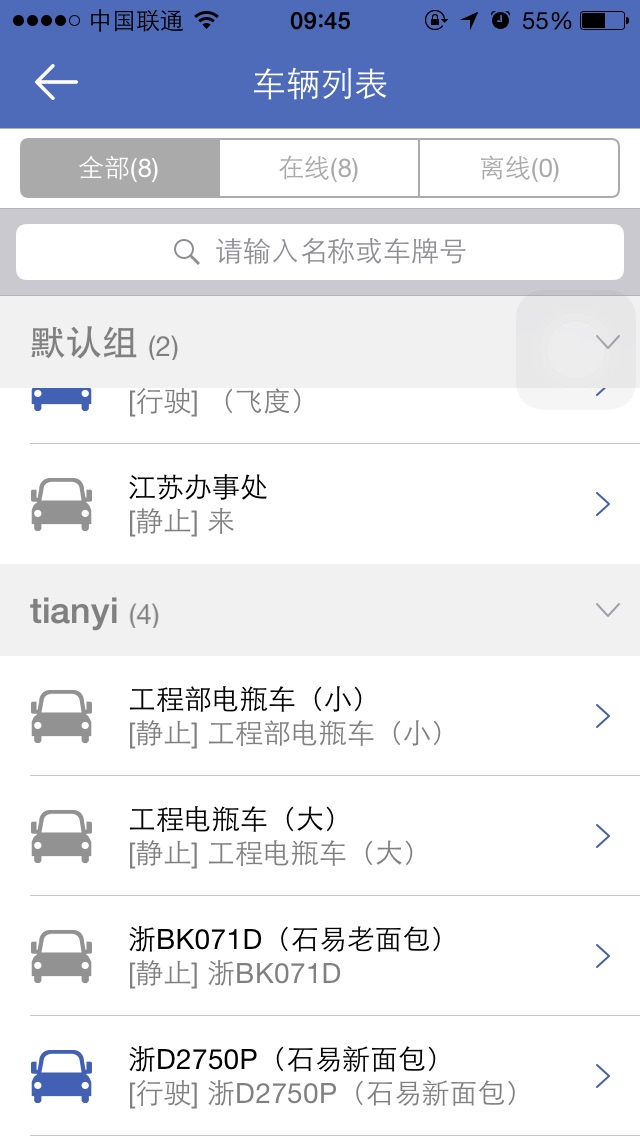This screenshot has height=1136, width=640.
Task: Select the 全部(8) tab
Action: click(x=120, y=168)
